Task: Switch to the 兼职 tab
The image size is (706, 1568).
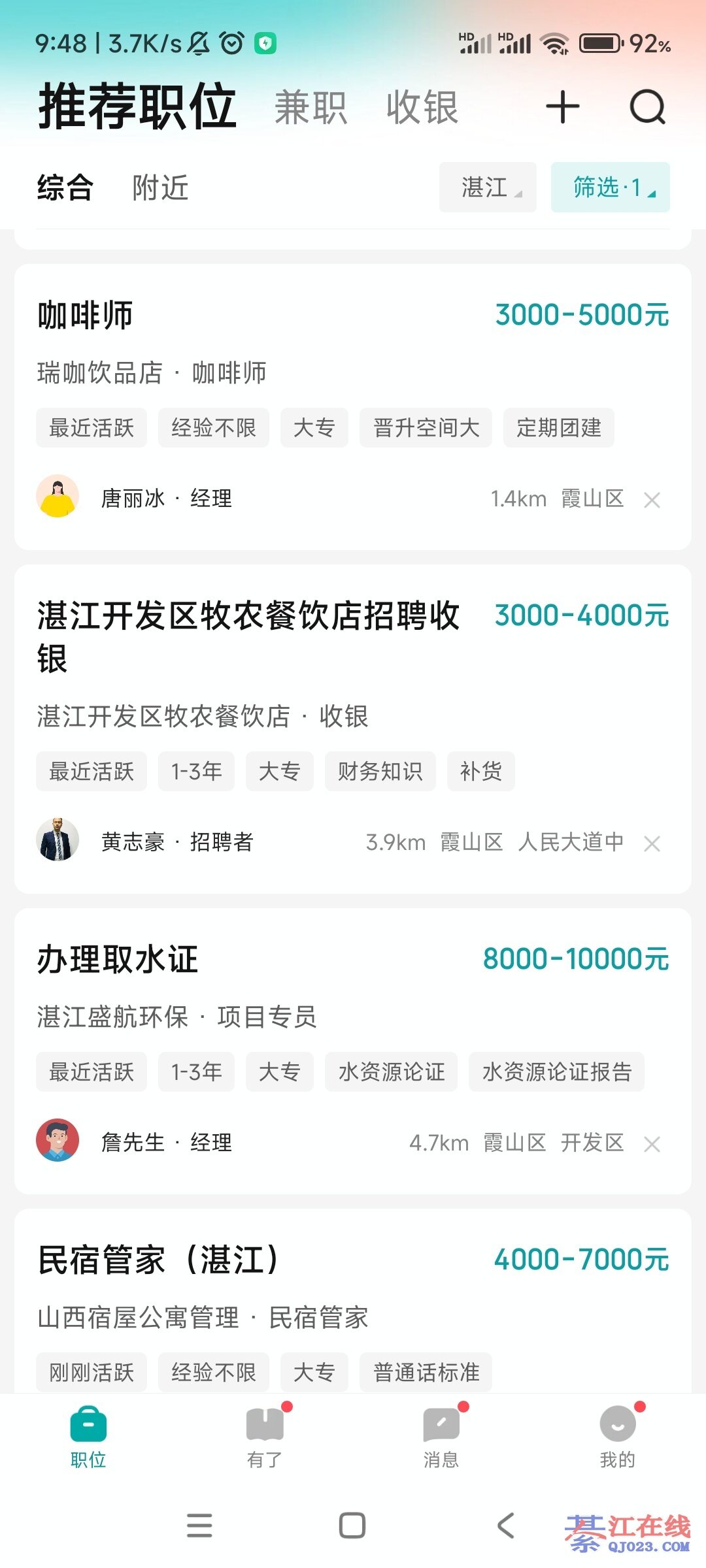Action: tap(311, 108)
